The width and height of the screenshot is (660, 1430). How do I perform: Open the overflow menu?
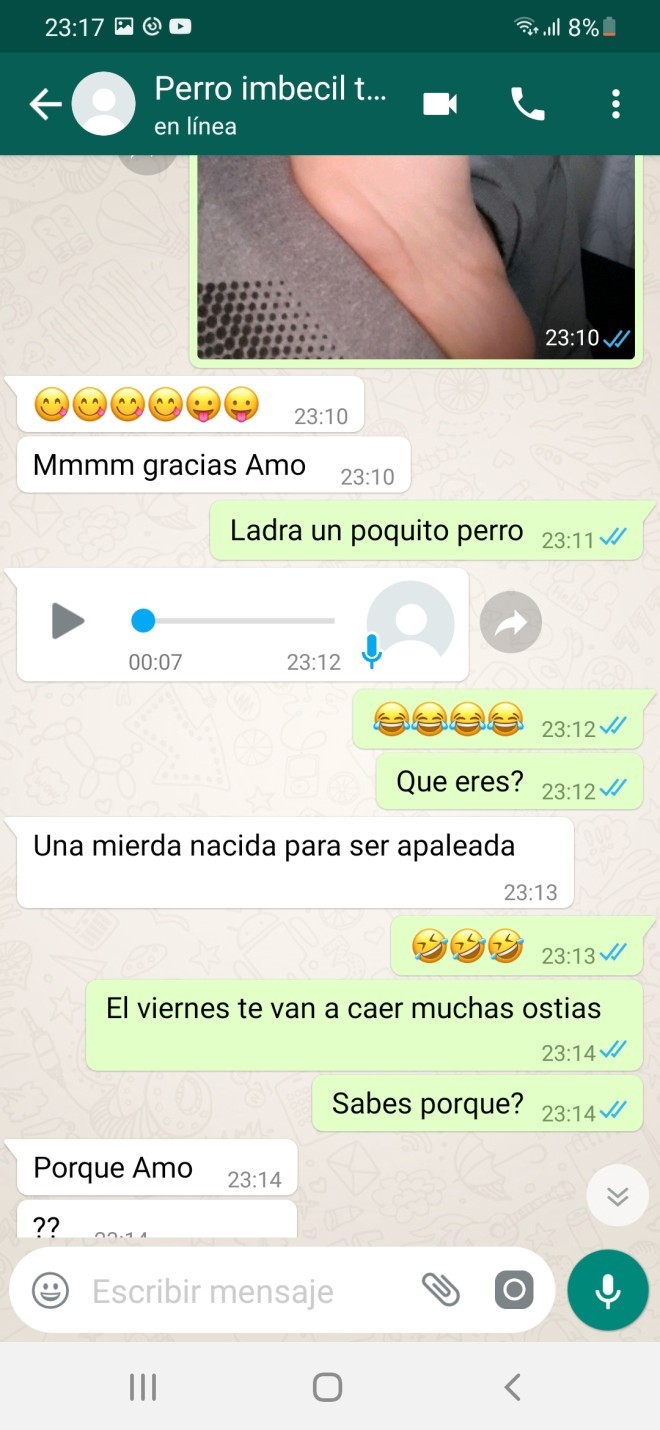pyautogui.click(x=615, y=104)
